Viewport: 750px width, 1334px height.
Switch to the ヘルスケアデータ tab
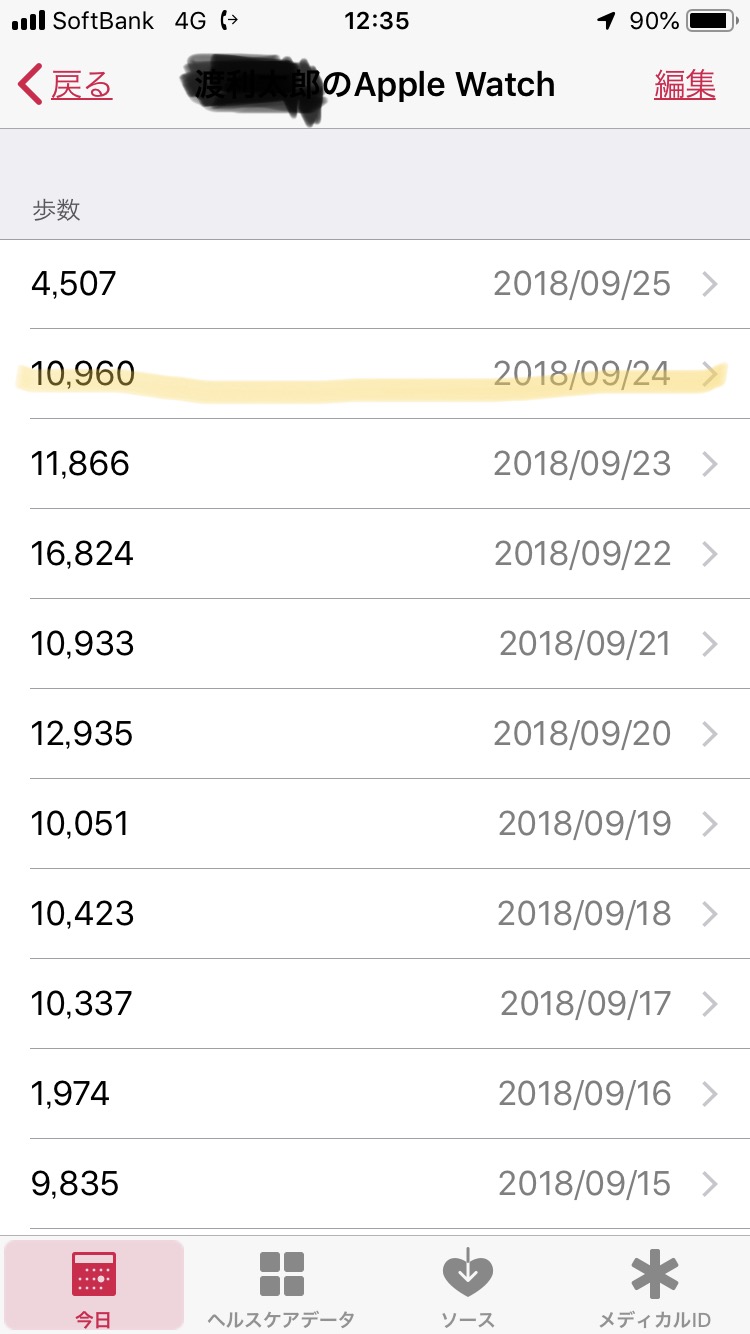(281, 1288)
